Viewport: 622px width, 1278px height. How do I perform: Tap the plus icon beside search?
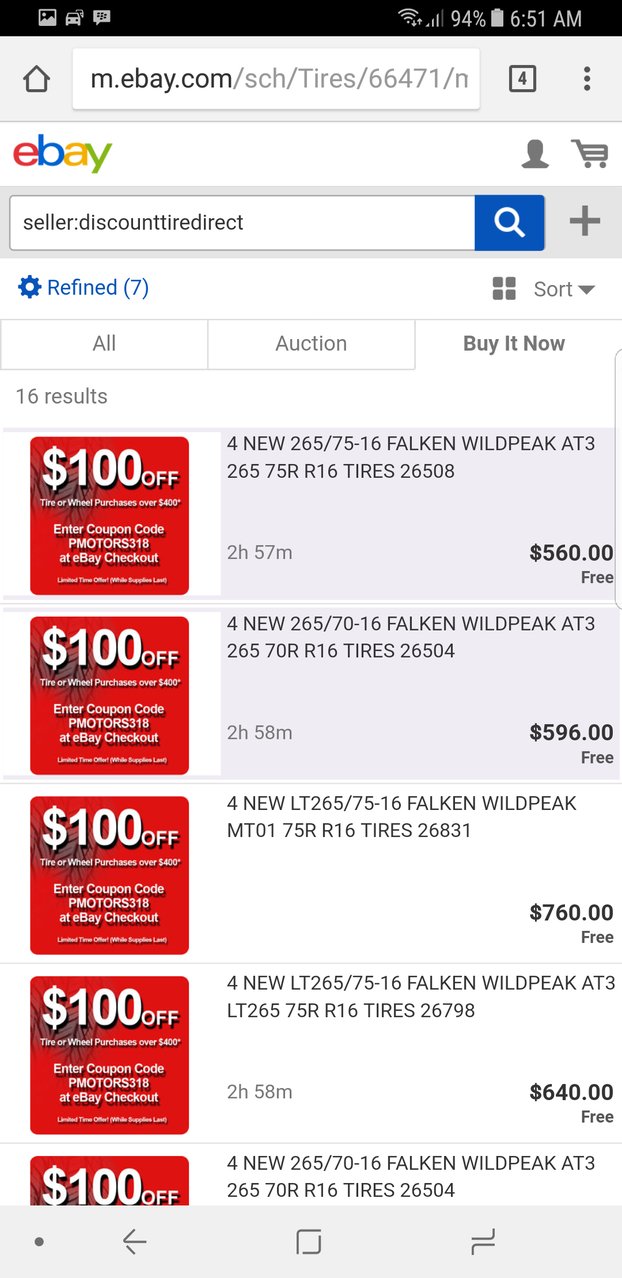coord(585,222)
